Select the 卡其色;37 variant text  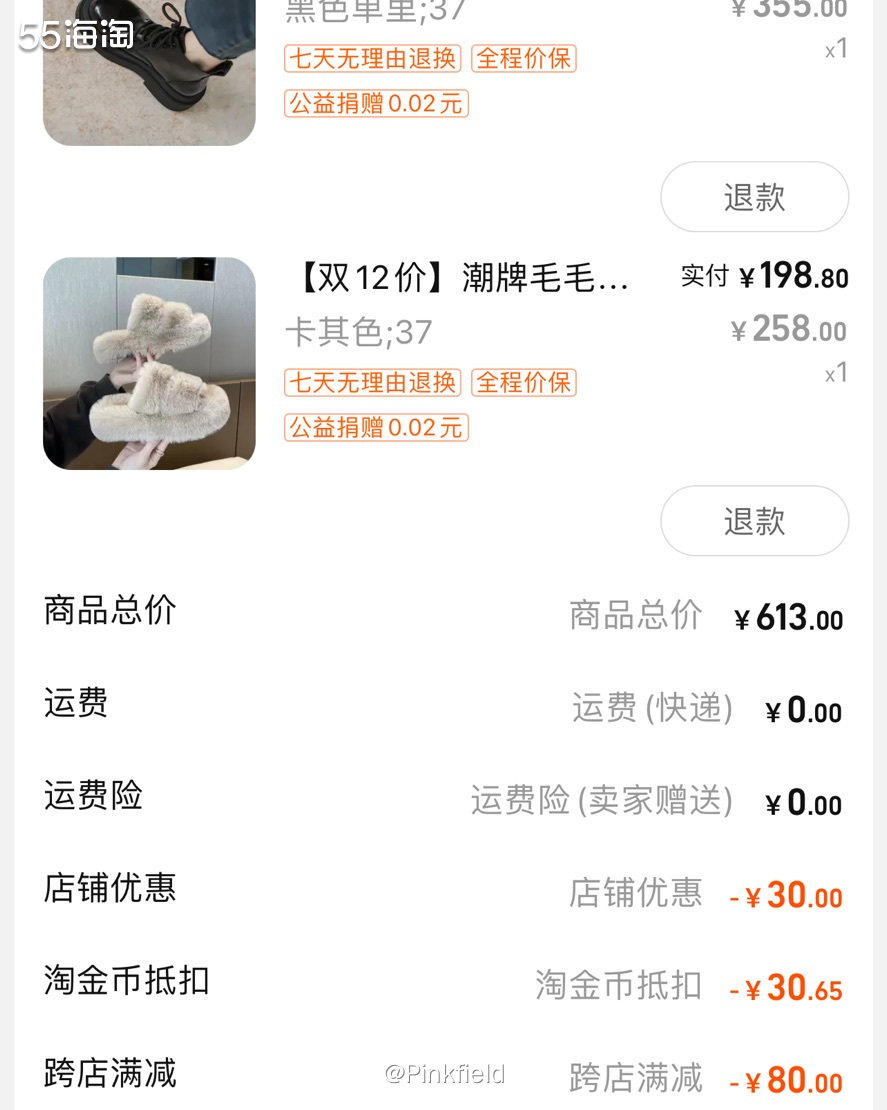(x=358, y=333)
